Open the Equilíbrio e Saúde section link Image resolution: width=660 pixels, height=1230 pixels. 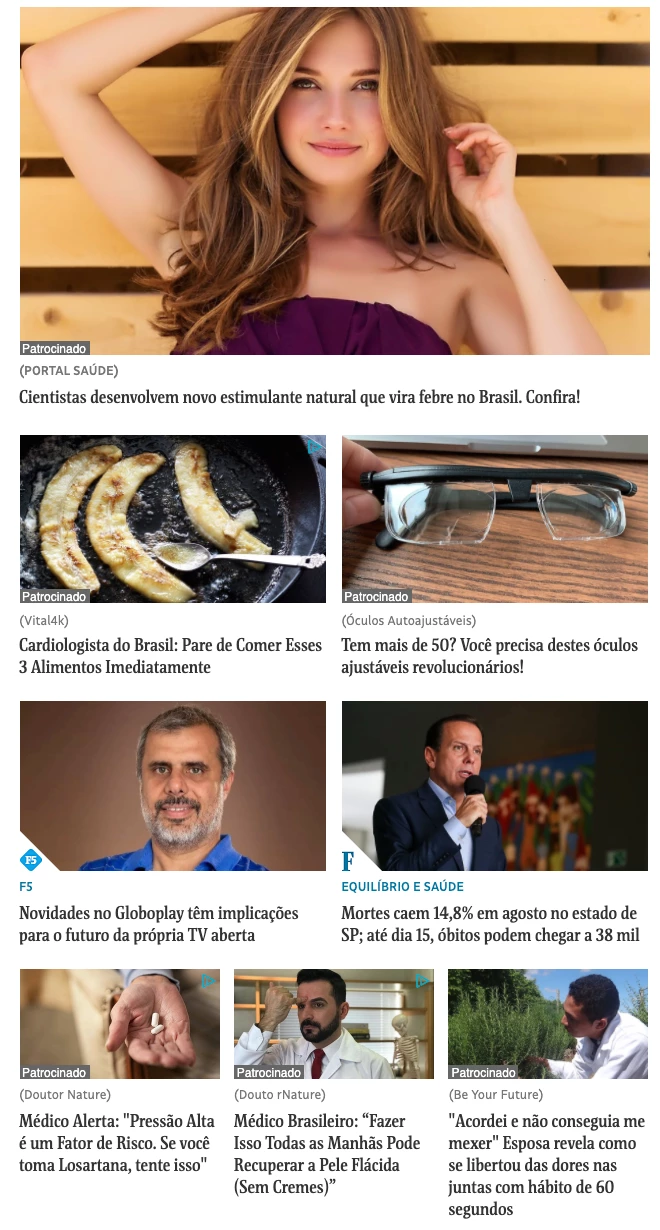click(402, 887)
